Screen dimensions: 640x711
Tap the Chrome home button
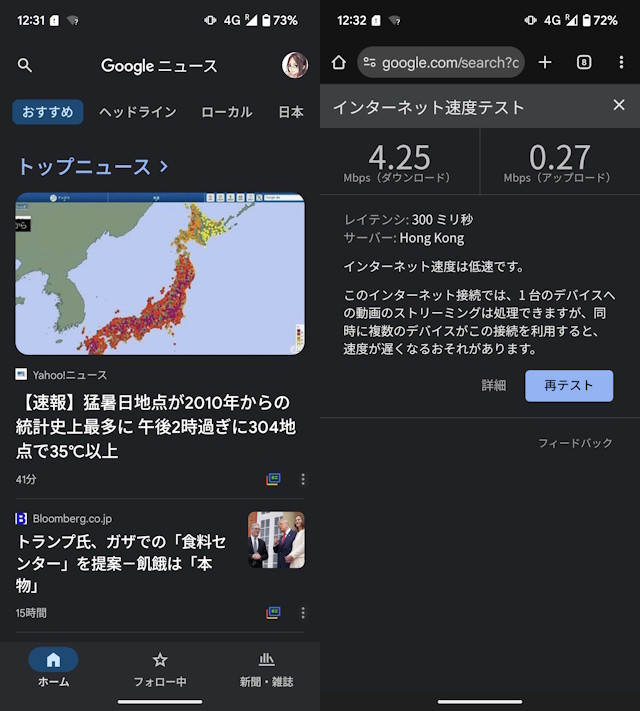pos(338,62)
